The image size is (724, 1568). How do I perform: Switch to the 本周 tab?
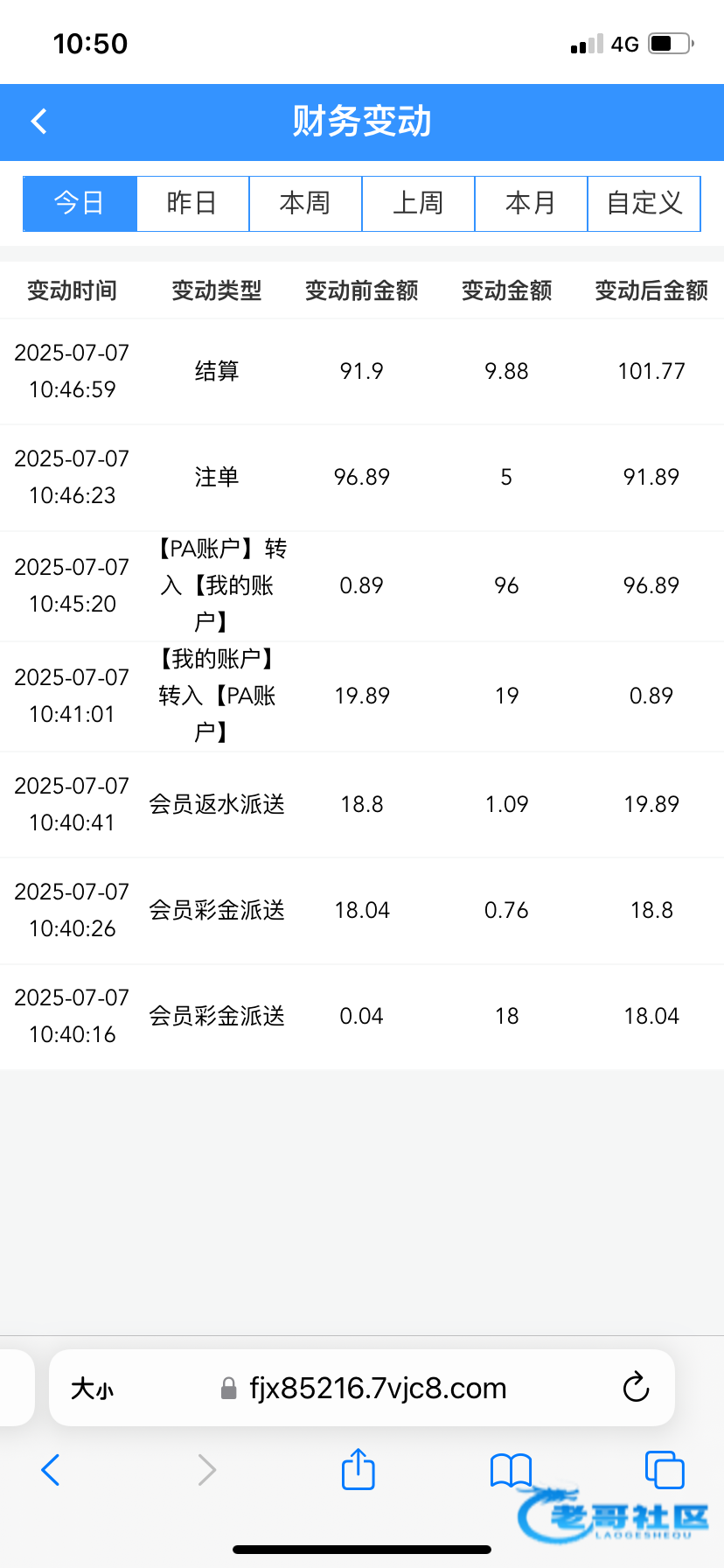coord(305,204)
